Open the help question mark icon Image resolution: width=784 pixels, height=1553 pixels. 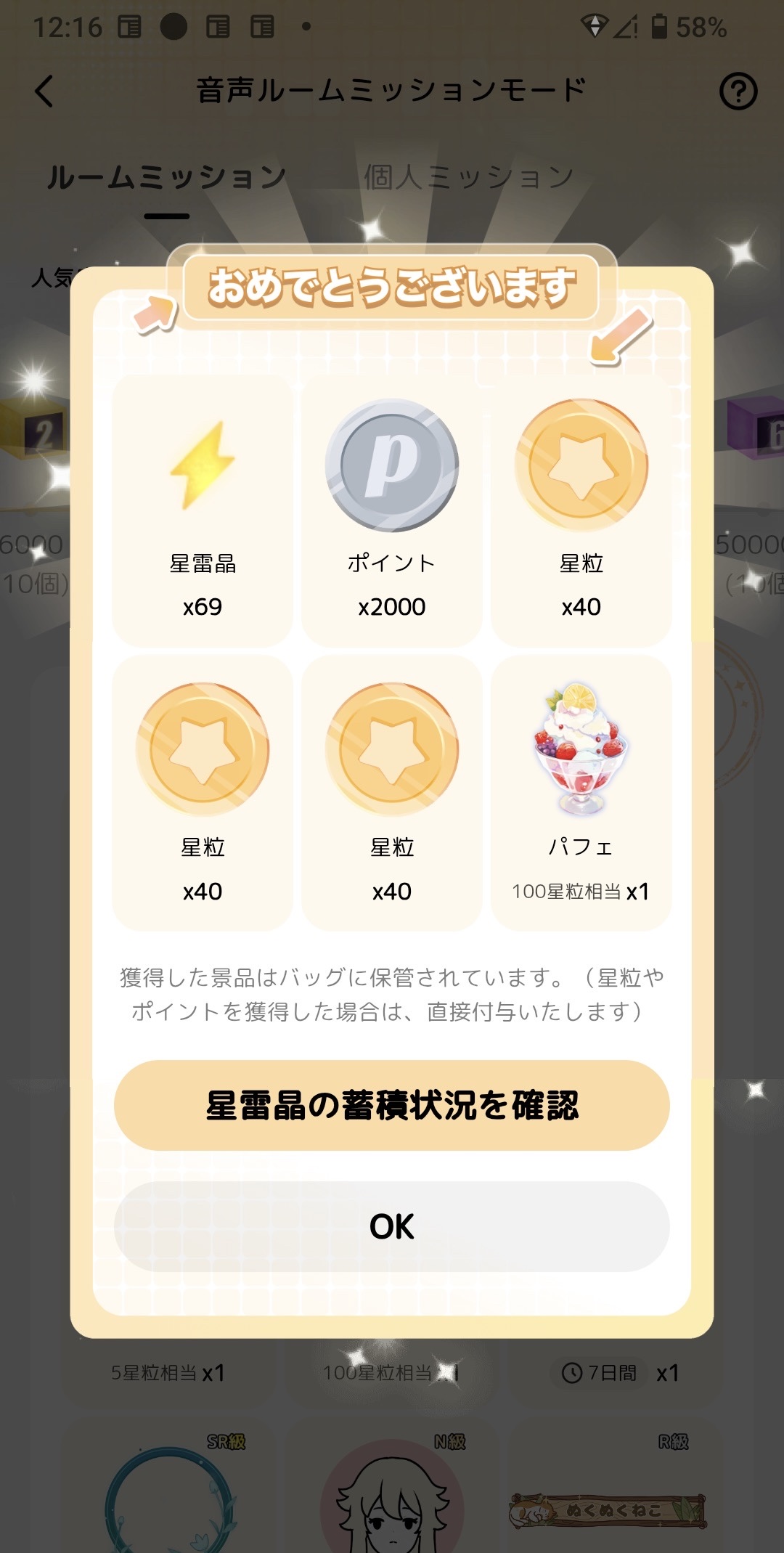click(x=738, y=91)
